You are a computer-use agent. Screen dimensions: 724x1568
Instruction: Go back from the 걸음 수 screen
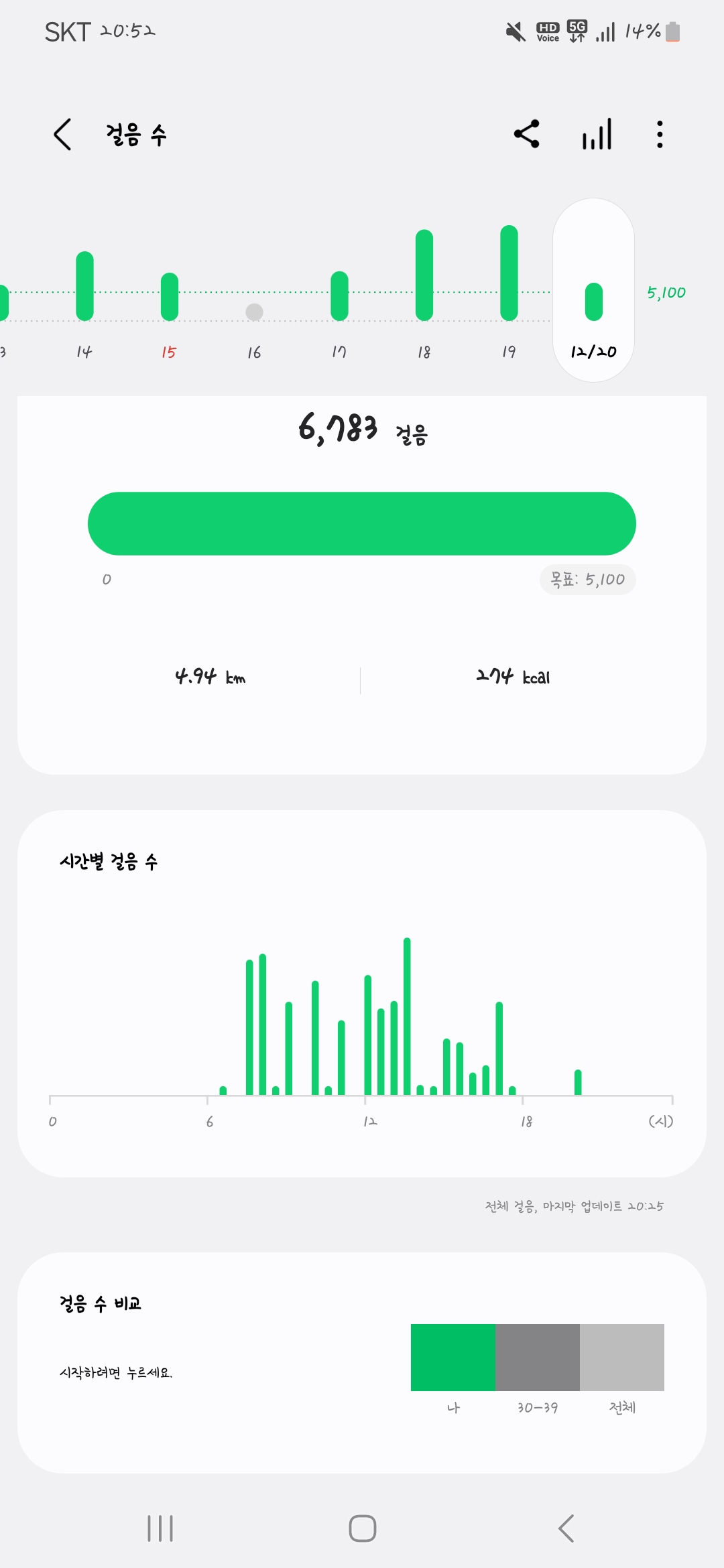pos(62,135)
